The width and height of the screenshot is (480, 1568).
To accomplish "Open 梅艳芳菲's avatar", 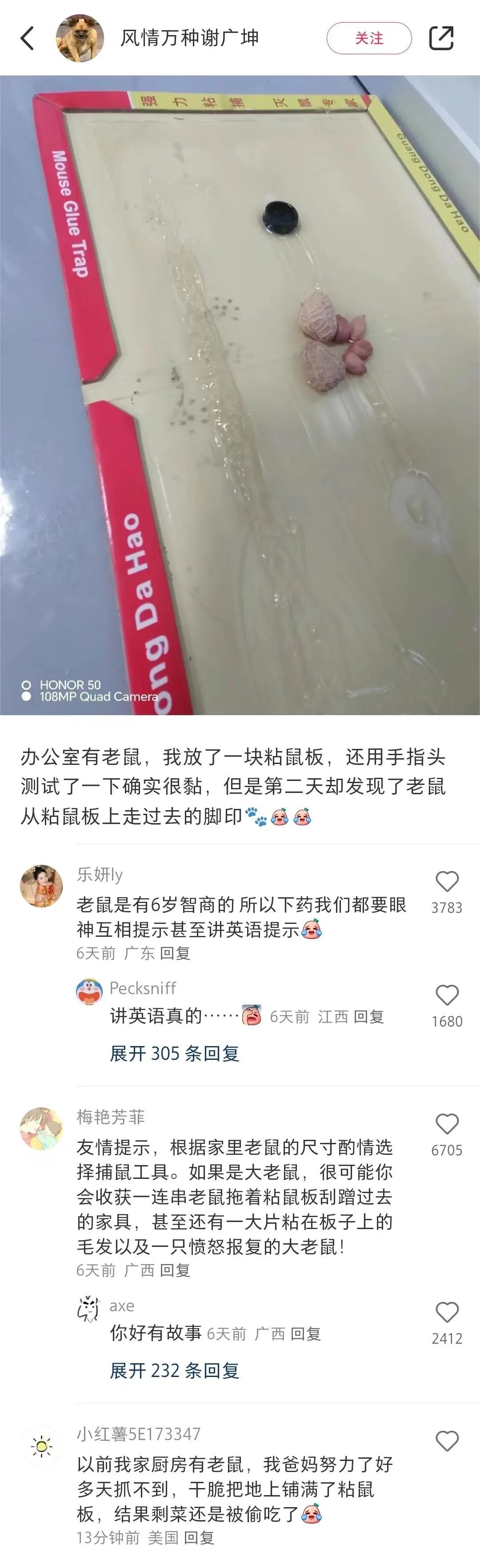I will coord(41,1129).
